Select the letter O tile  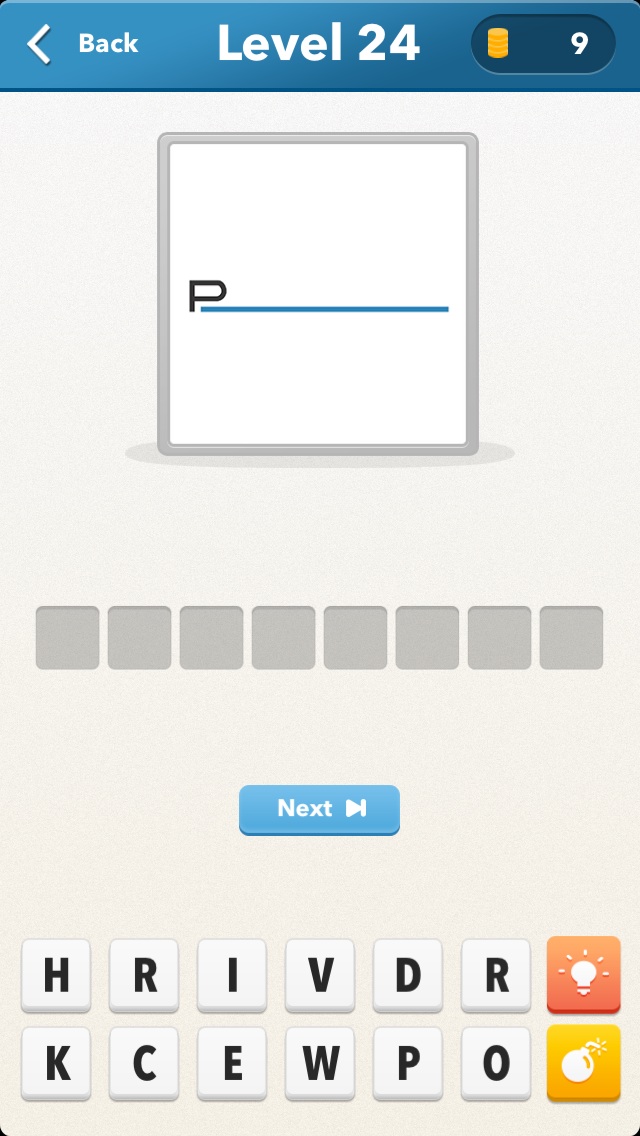496,1064
